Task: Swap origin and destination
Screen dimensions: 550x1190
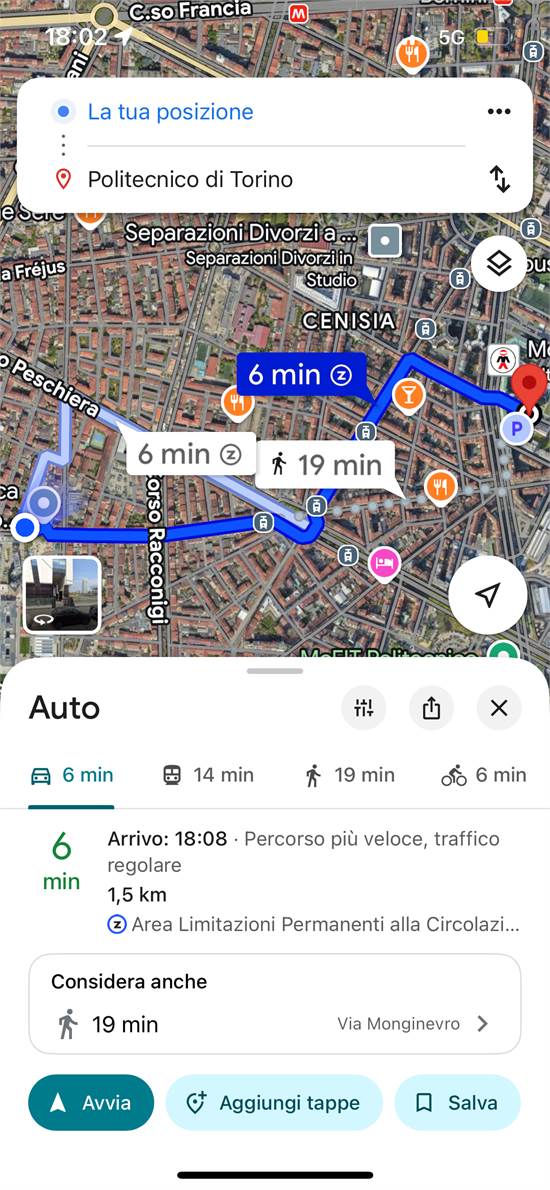Action: pyautogui.click(x=499, y=179)
